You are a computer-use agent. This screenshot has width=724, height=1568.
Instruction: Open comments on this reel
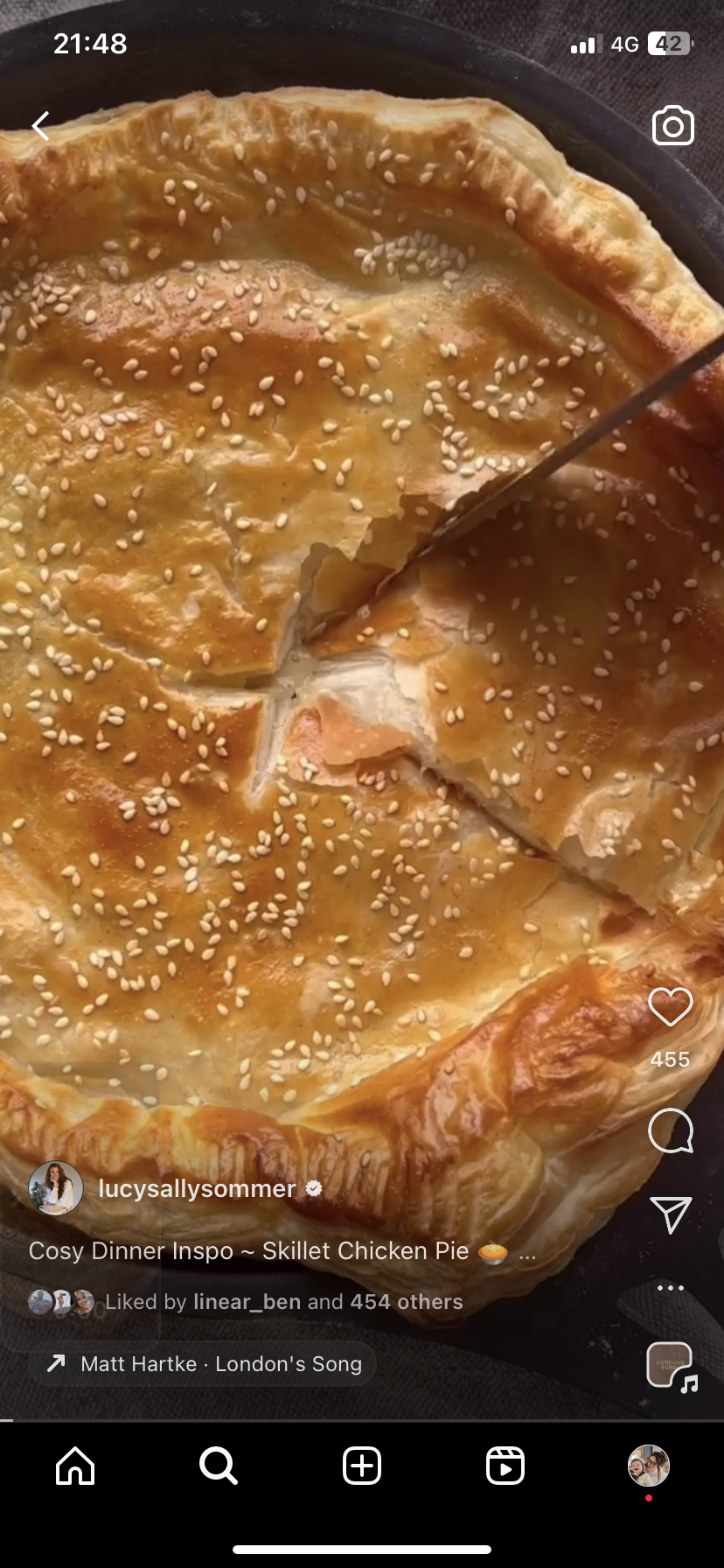[x=671, y=1131]
